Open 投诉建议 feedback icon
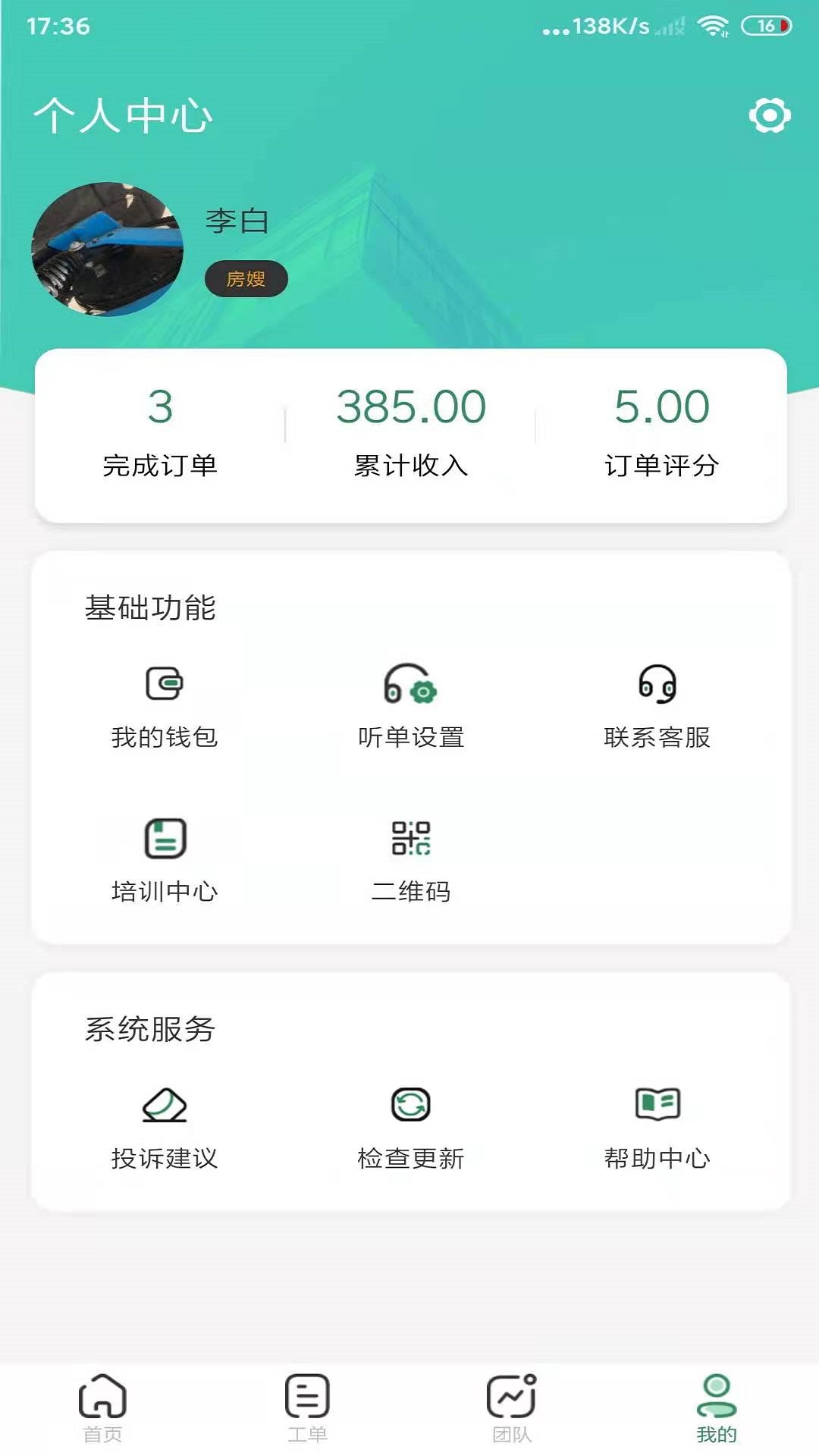The width and height of the screenshot is (819, 1456). click(x=163, y=1106)
